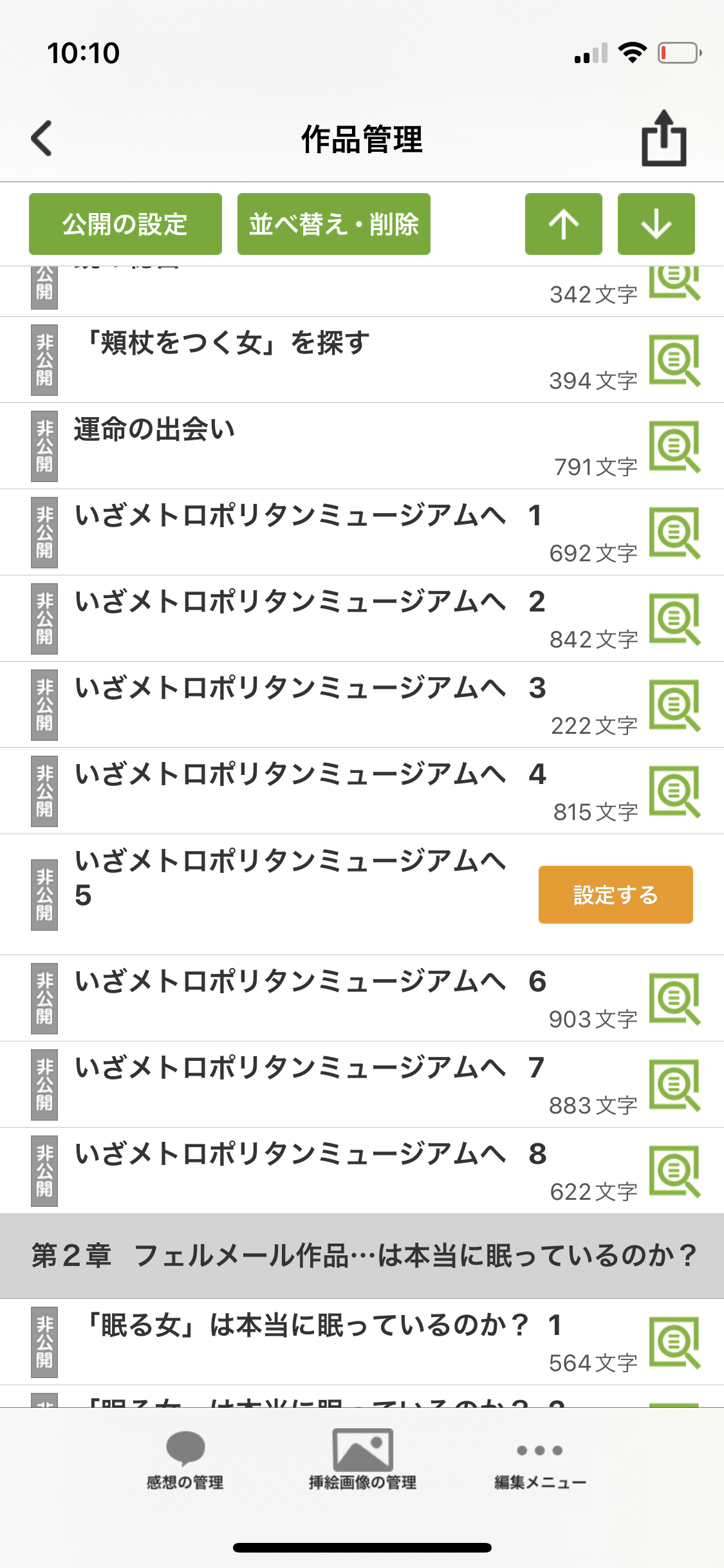Image resolution: width=724 pixels, height=1568 pixels.
Task: Preview episode いざメトロポリタンミュージアムへ 7
Action: pos(674,1085)
